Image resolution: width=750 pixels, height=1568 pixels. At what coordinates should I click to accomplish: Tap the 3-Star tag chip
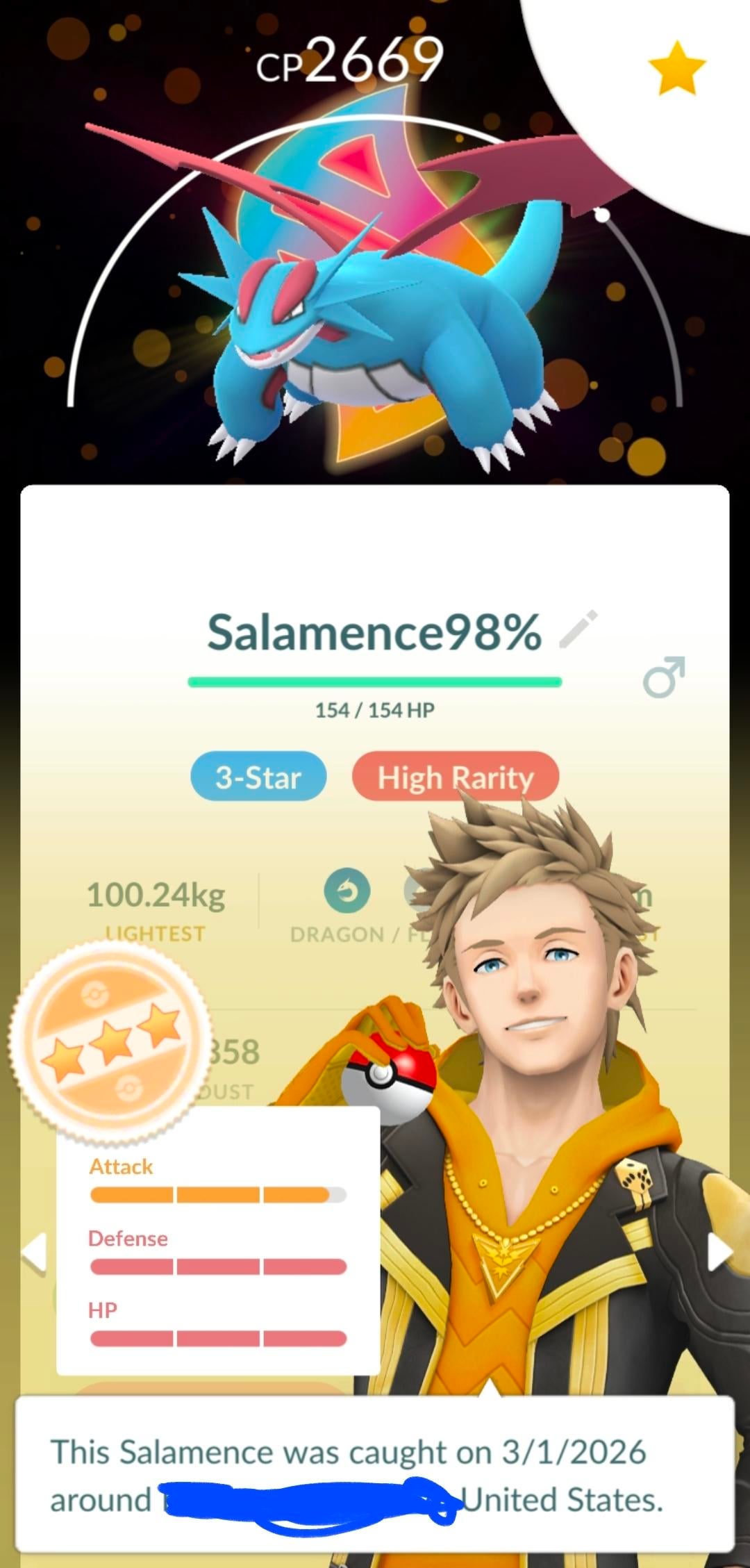click(258, 777)
